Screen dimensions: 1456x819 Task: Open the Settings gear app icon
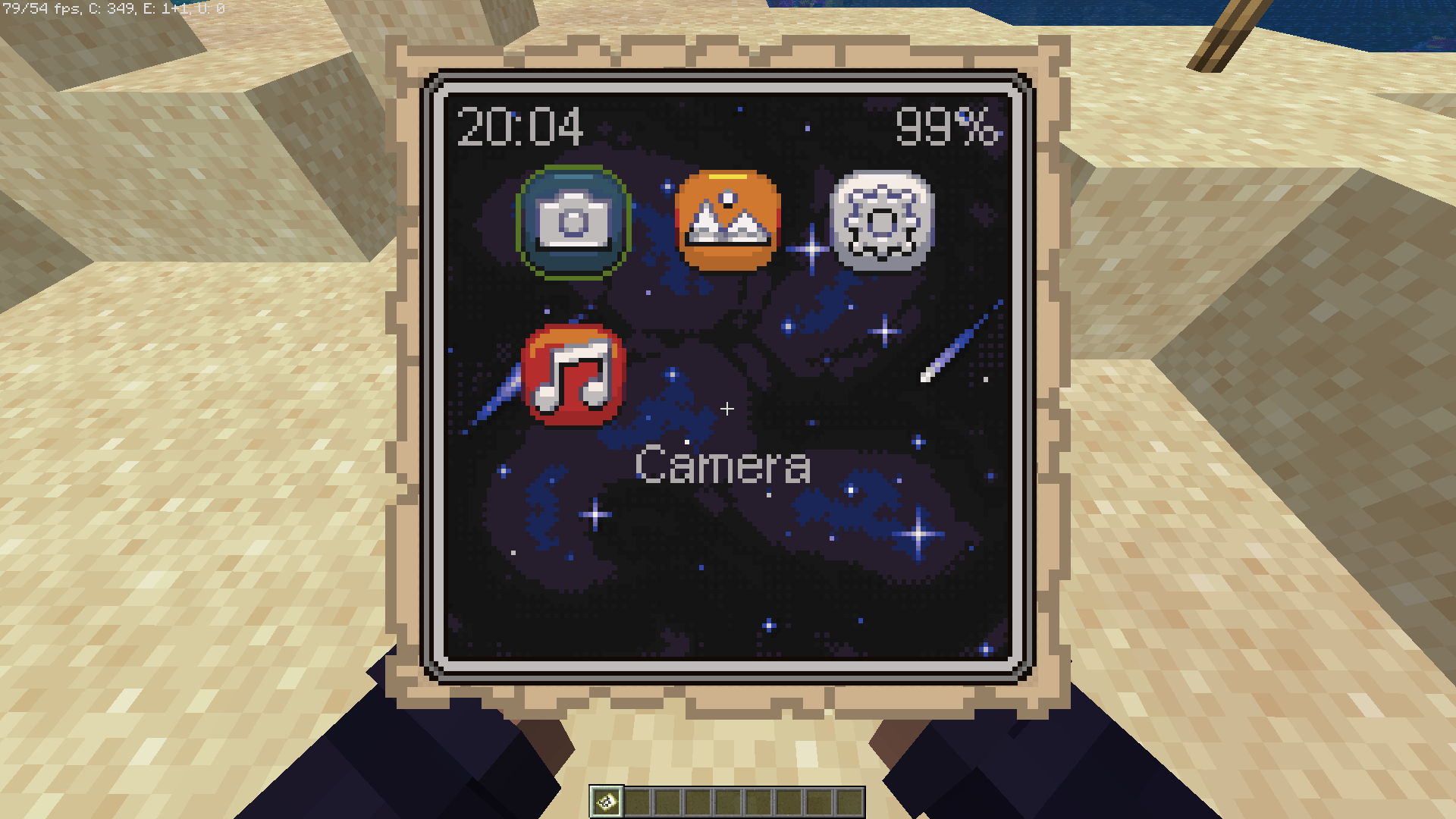pyautogui.click(x=882, y=221)
